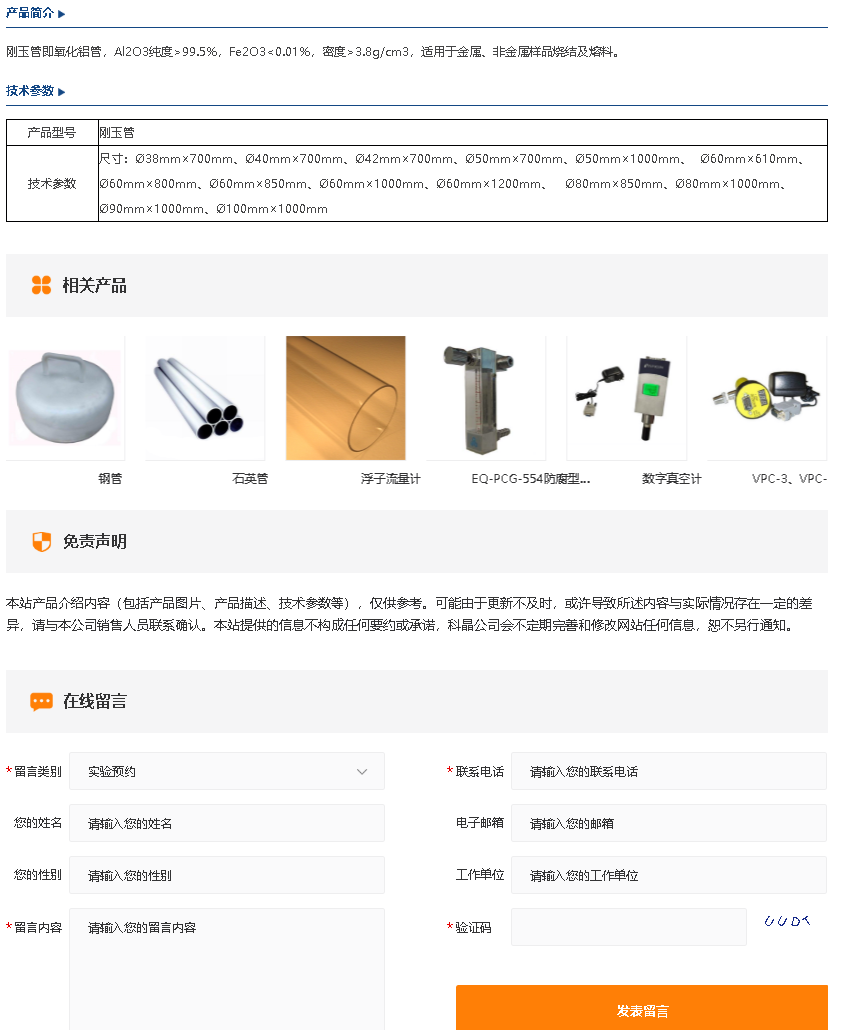This screenshot has width=846, height=1030.
Task: Tap the 联系电话 phone number field
Action: pyautogui.click(x=668, y=771)
